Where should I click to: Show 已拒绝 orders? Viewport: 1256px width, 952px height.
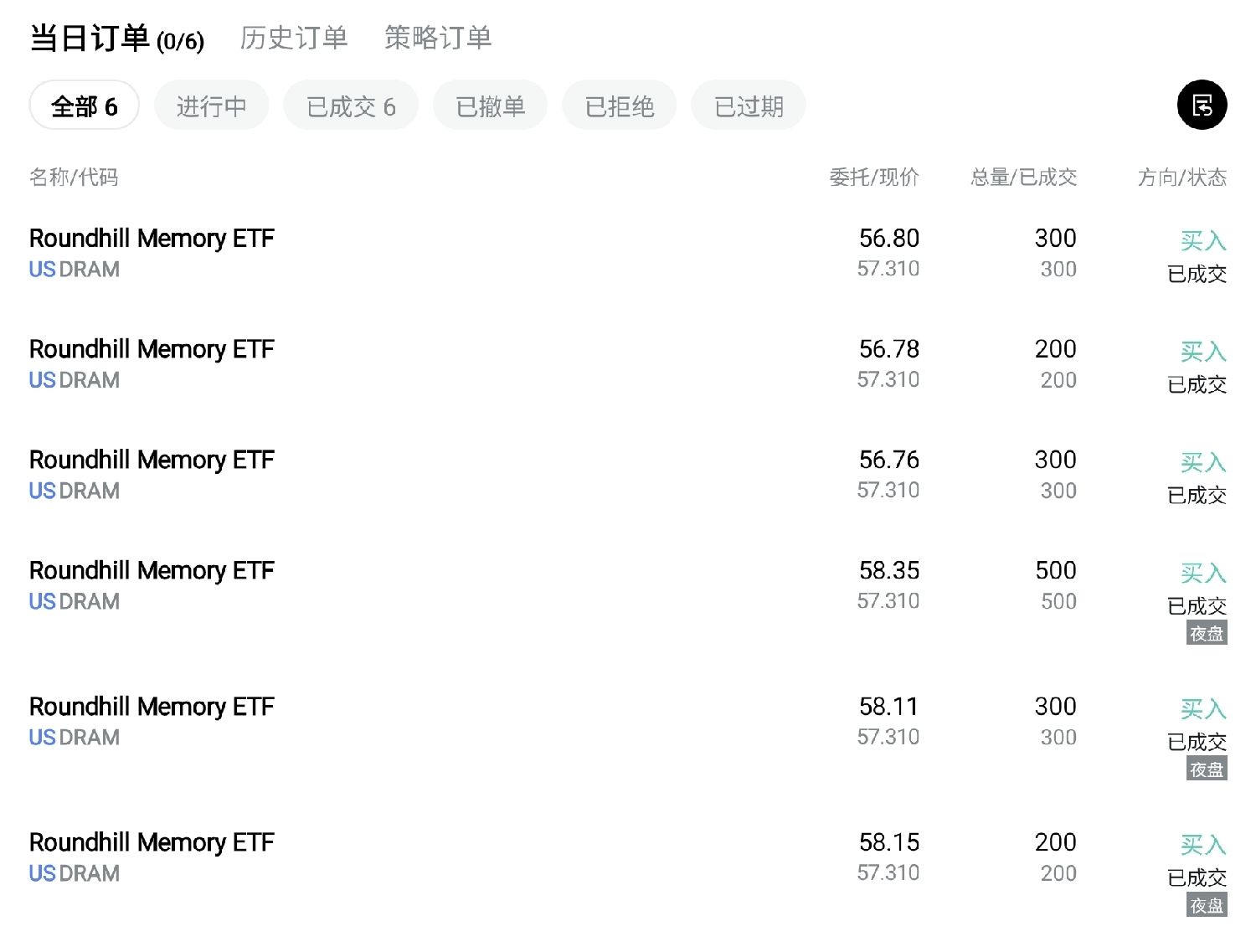619,105
